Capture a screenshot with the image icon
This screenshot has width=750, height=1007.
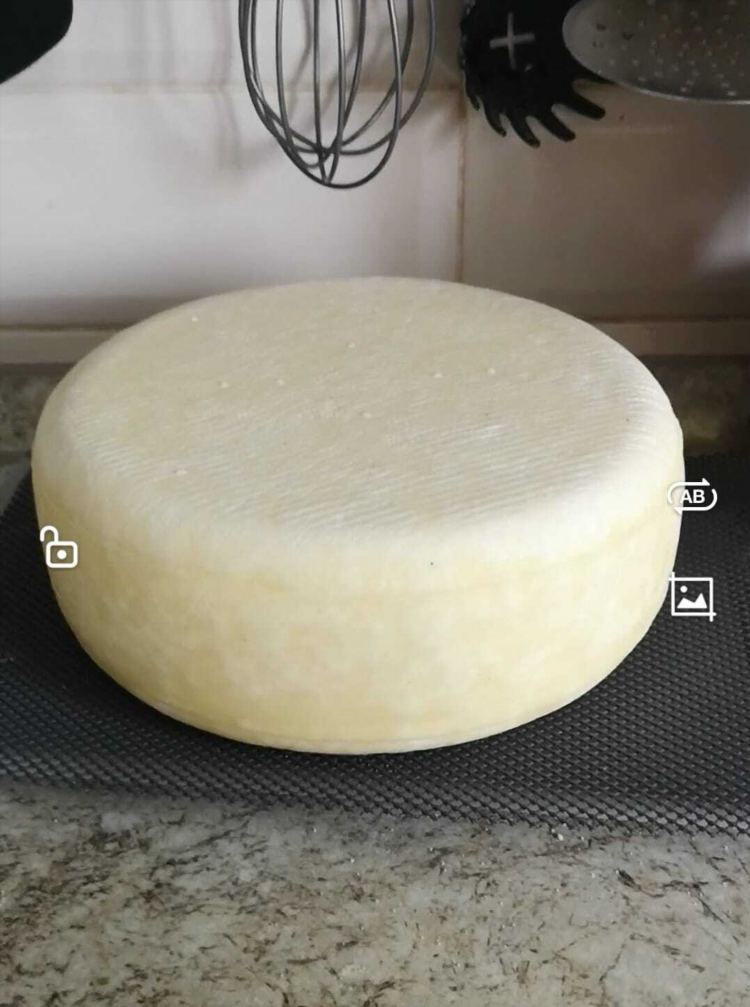click(692, 597)
